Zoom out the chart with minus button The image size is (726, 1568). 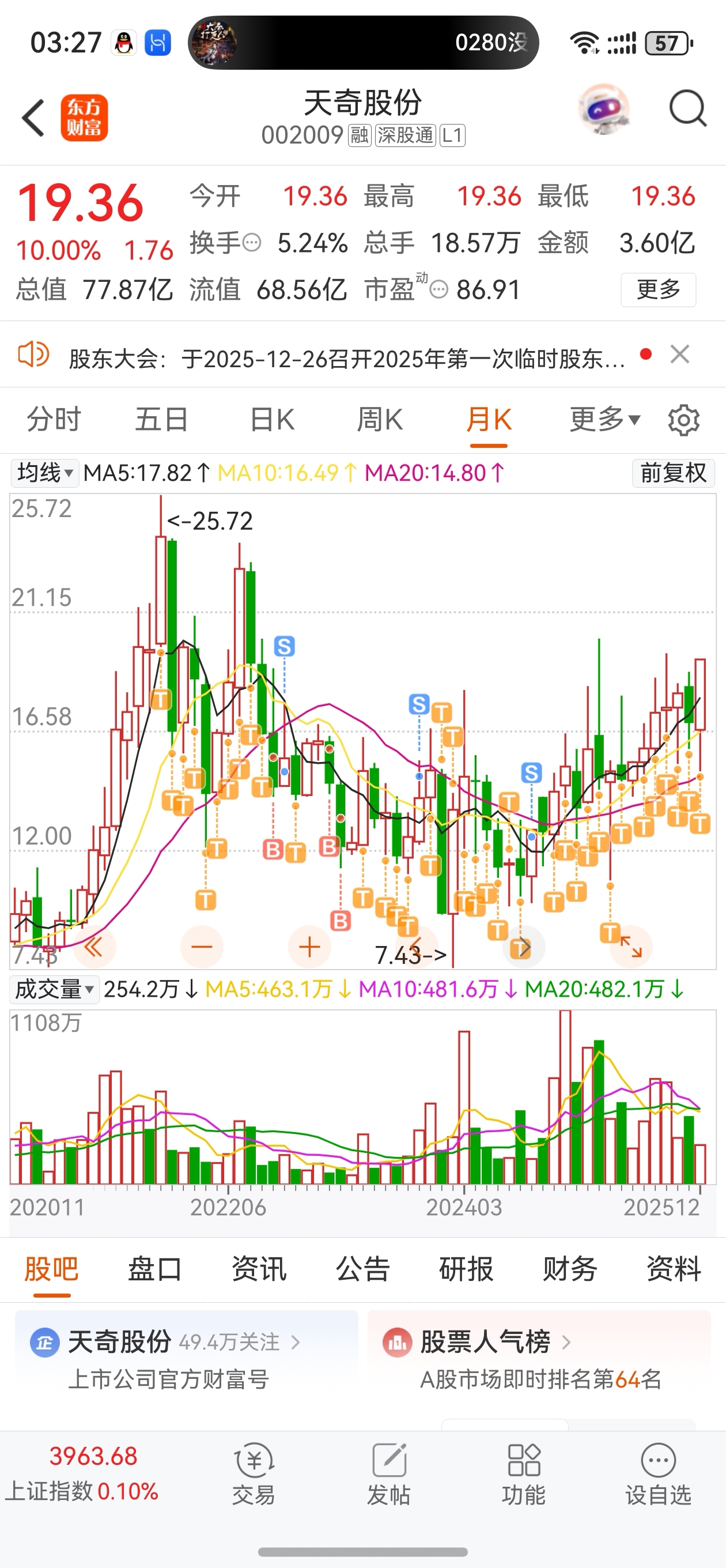coord(202,947)
